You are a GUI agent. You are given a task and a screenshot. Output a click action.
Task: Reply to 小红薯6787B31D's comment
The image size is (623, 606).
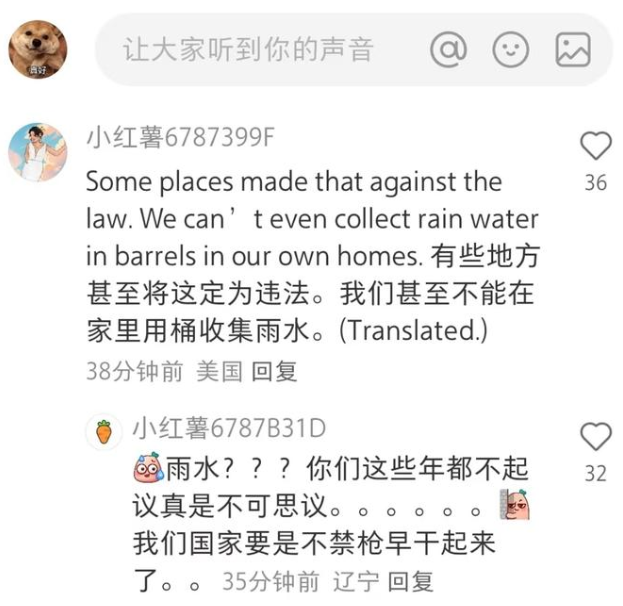(x=410, y=580)
